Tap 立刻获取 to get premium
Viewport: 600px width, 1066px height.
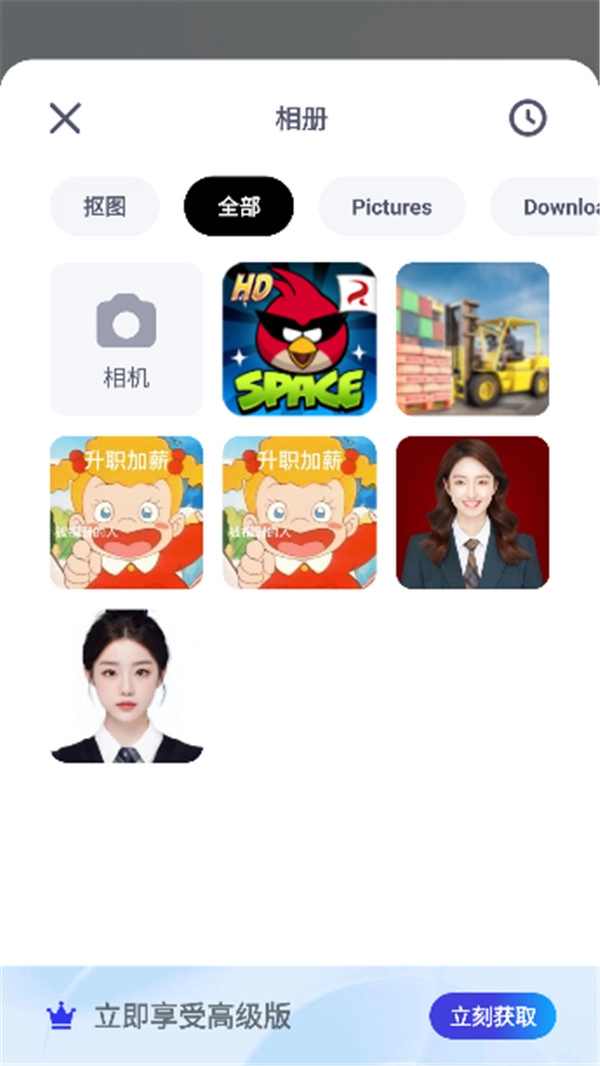[x=493, y=1017]
